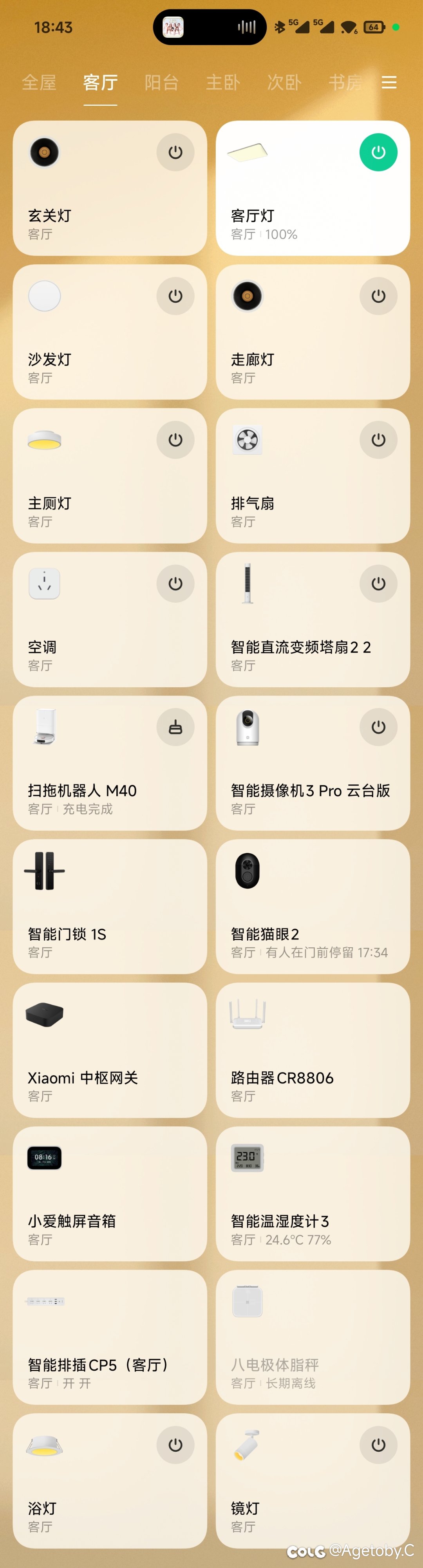Select the 主卧 room tab
This screenshot has width=423, height=1568.
click(223, 82)
